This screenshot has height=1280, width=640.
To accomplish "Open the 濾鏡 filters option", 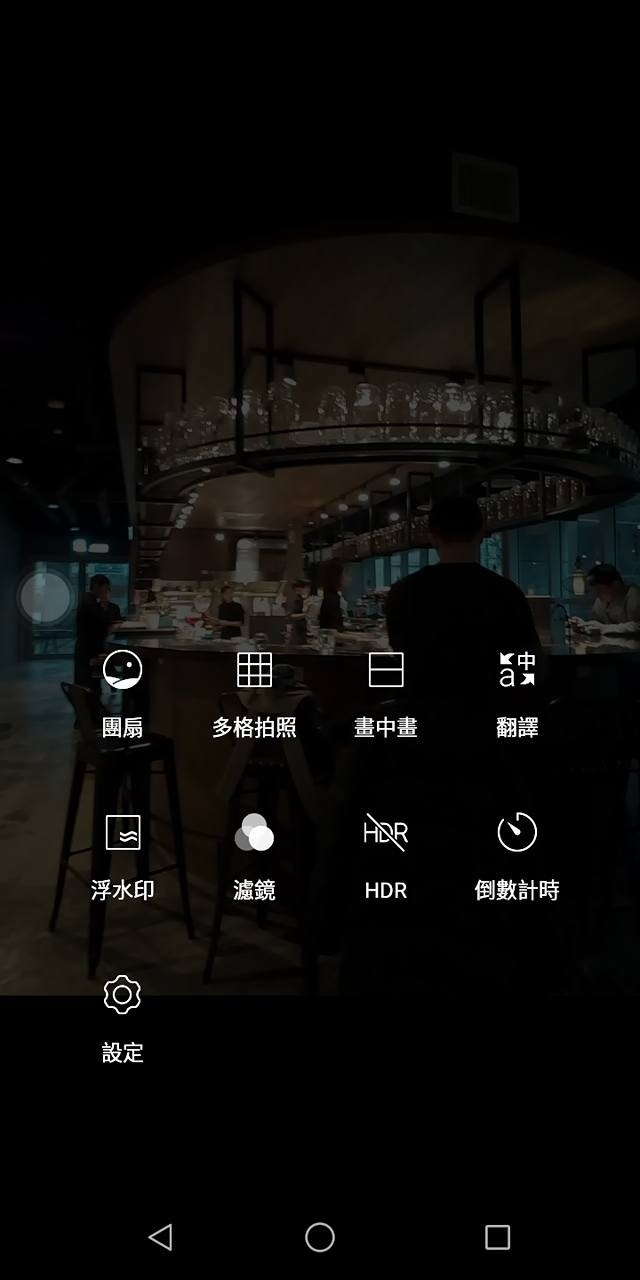I will 254,834.
